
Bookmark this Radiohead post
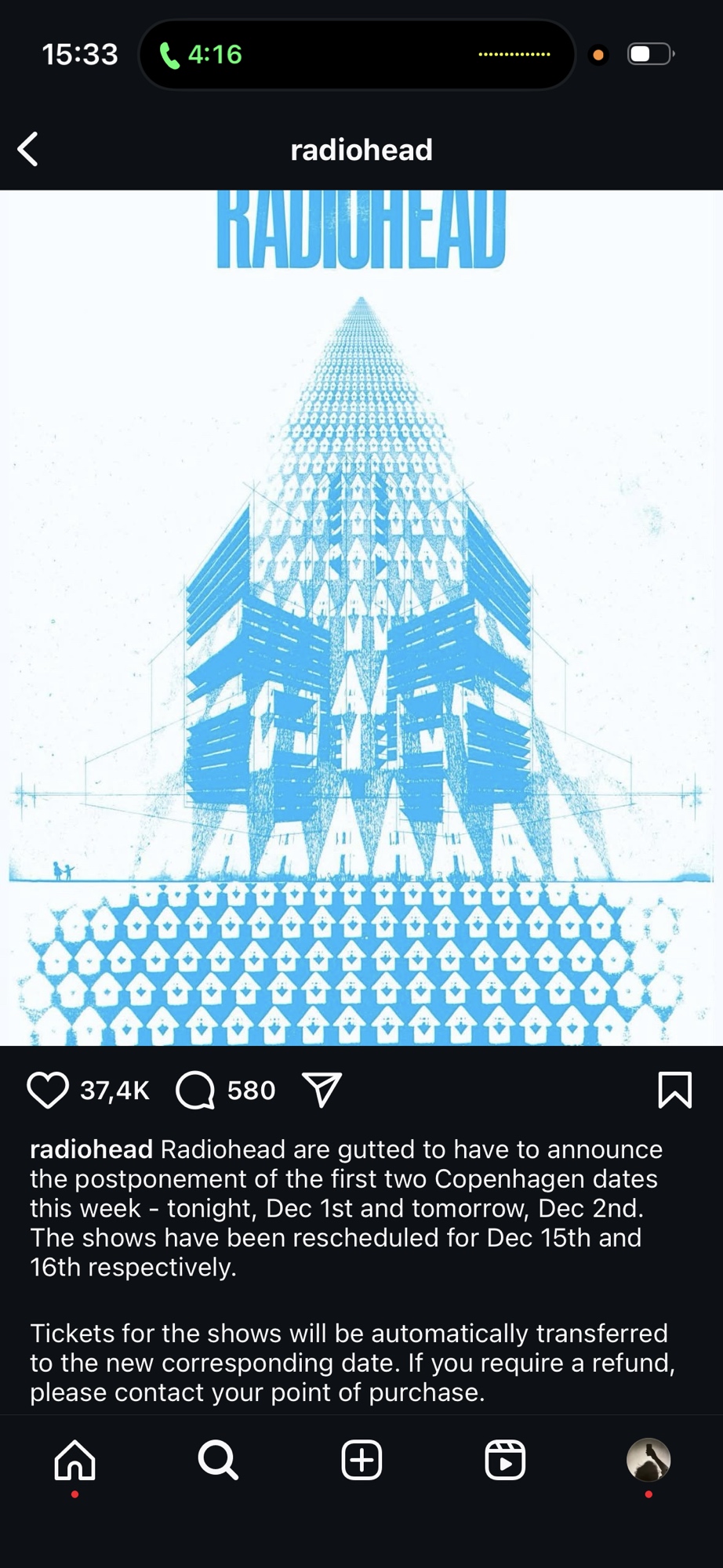[x=674, y=1090]
